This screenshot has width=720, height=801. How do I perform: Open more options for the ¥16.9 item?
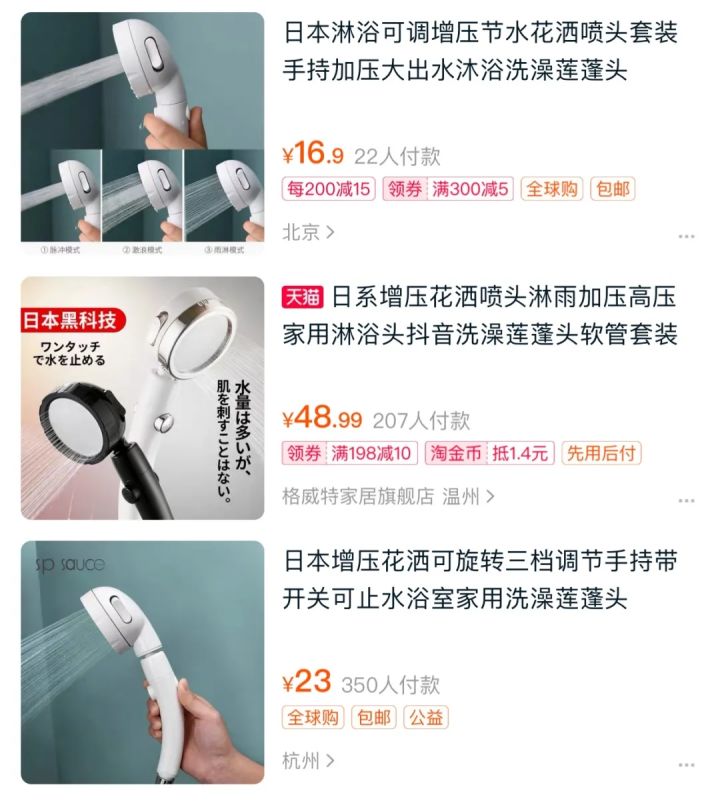(686, 236)
